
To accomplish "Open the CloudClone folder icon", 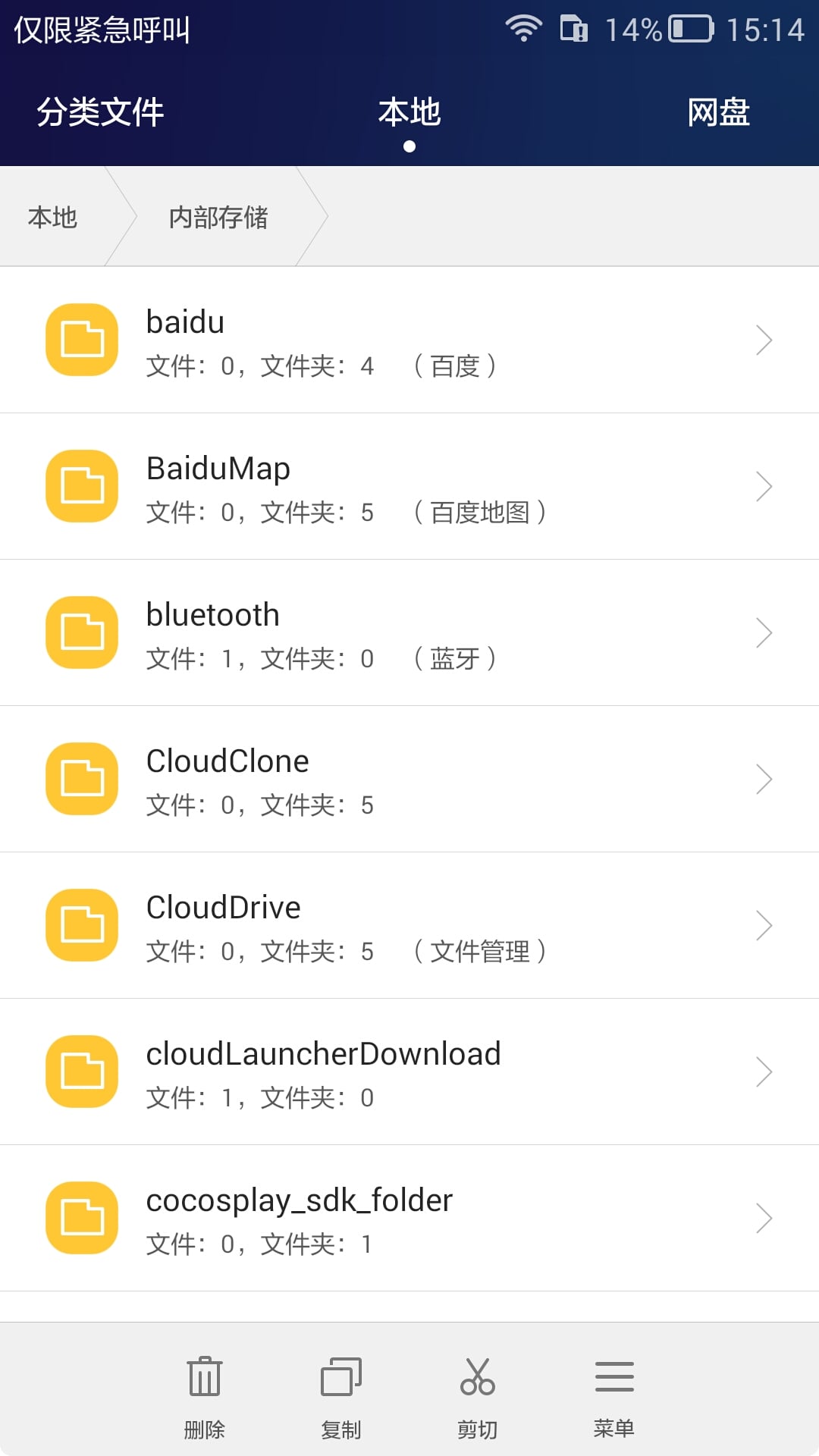I will coord(81,779).
